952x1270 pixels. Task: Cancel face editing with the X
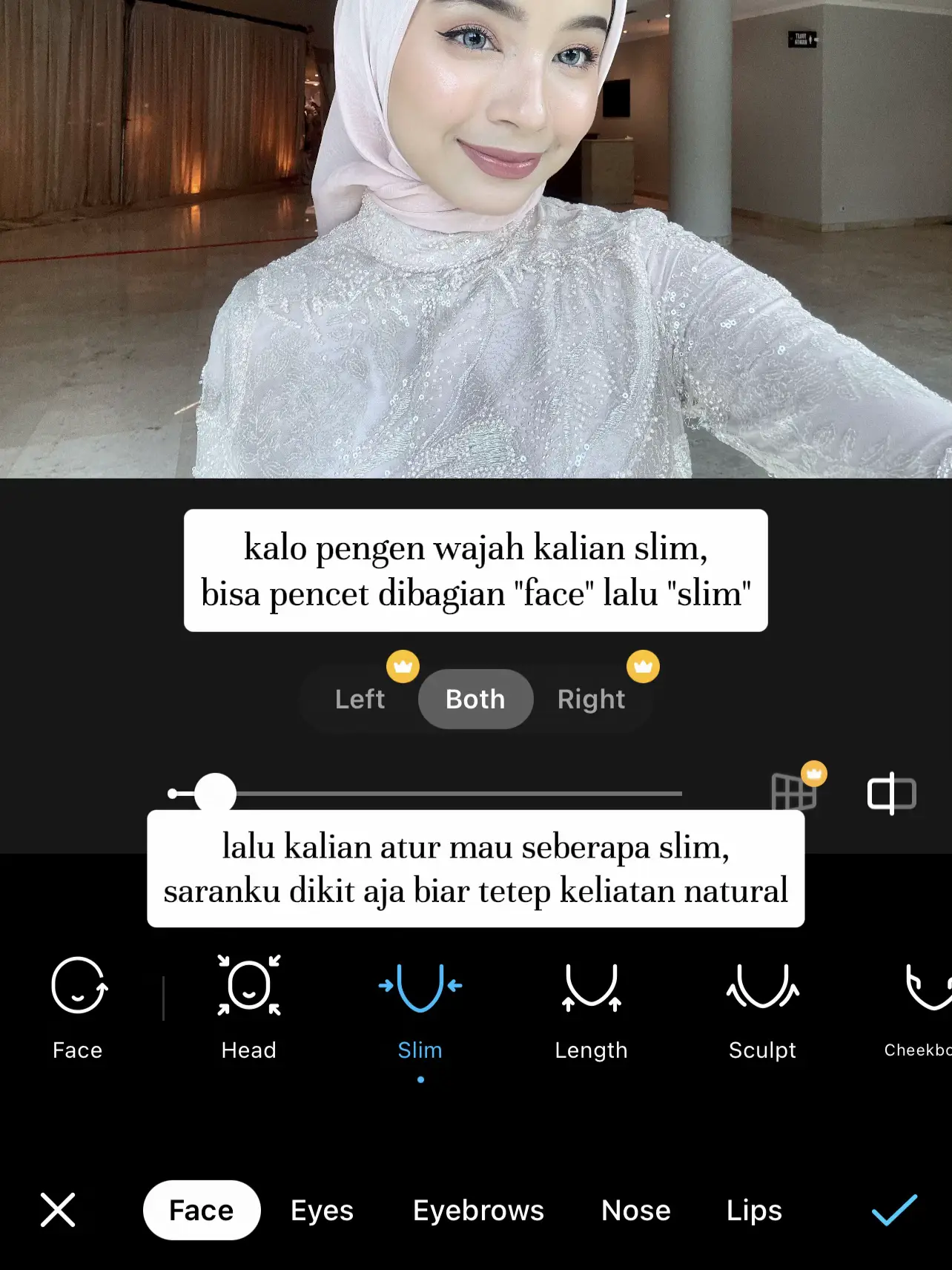point(58,1210)
